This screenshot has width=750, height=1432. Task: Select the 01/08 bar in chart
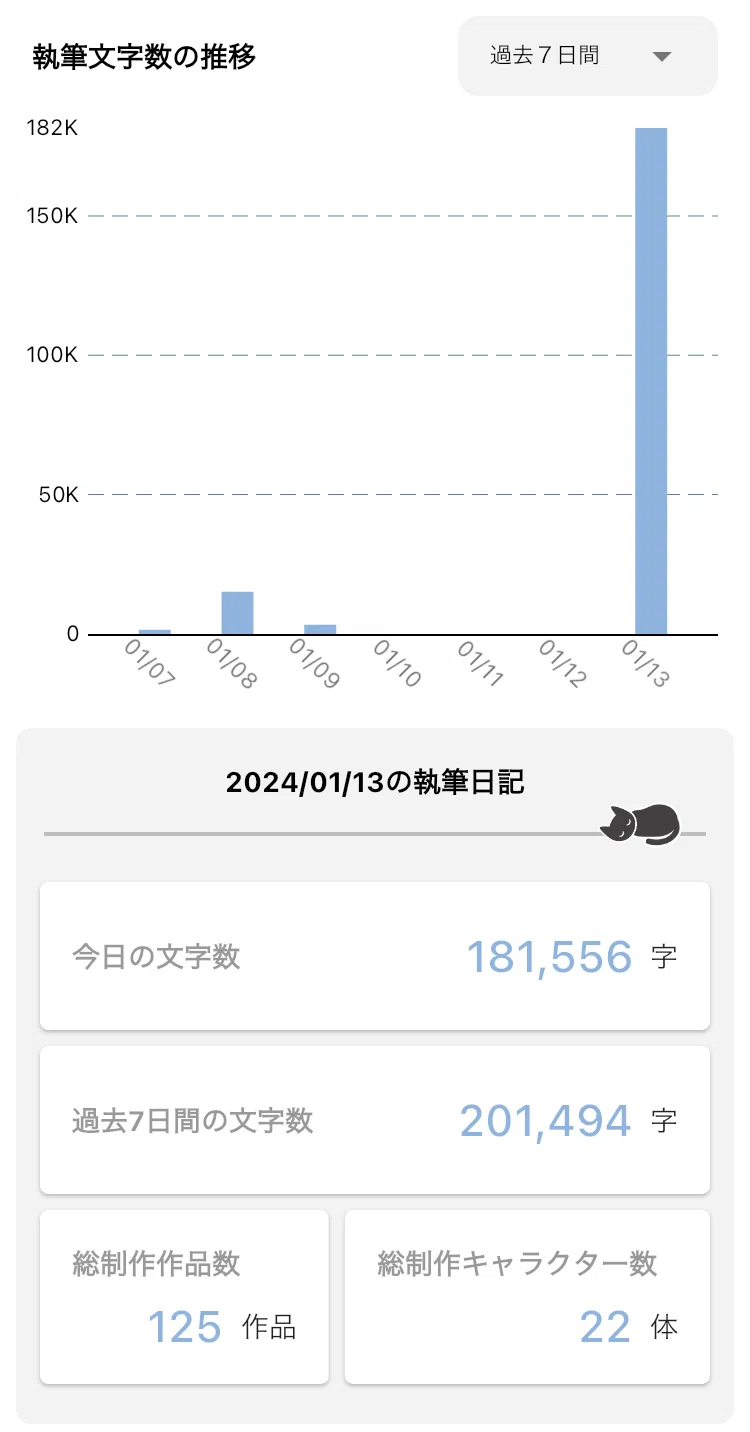tap(237, 613)
